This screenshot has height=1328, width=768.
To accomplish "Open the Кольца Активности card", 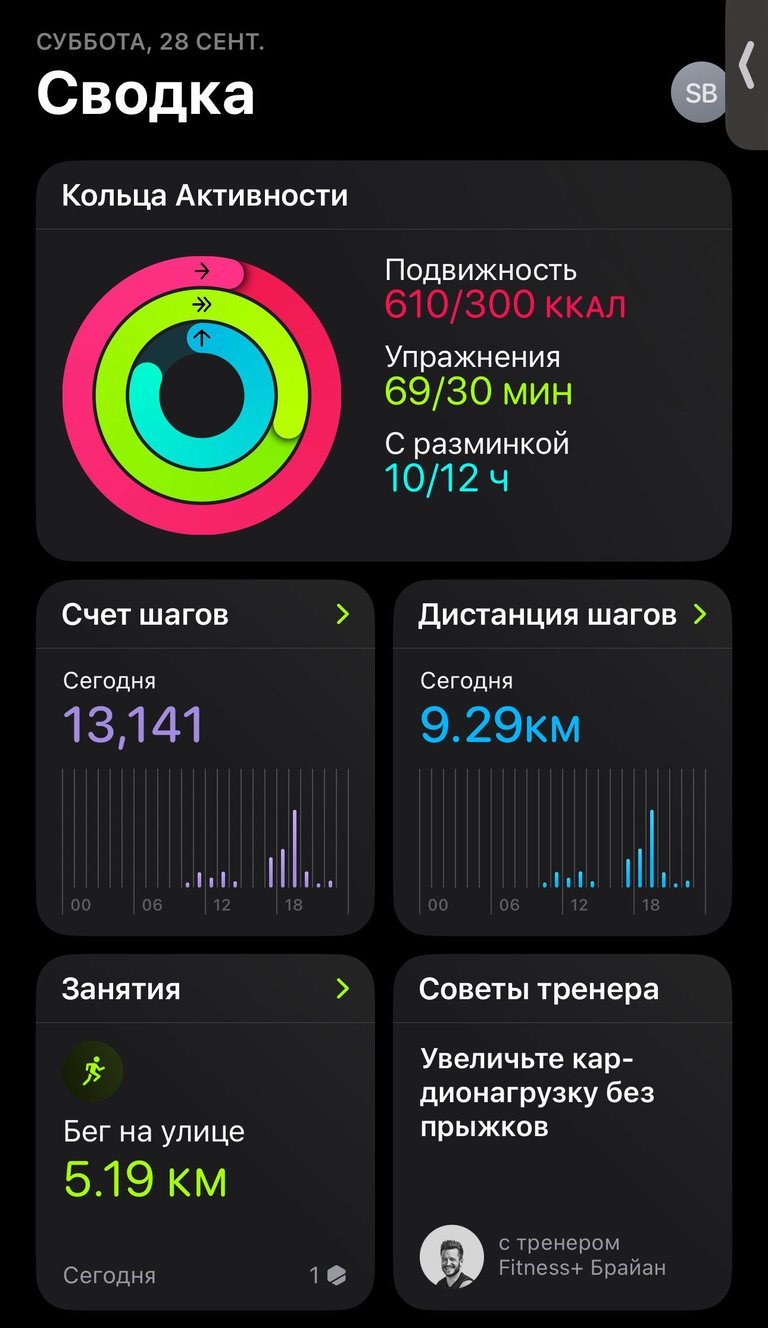I will (384, 361).
